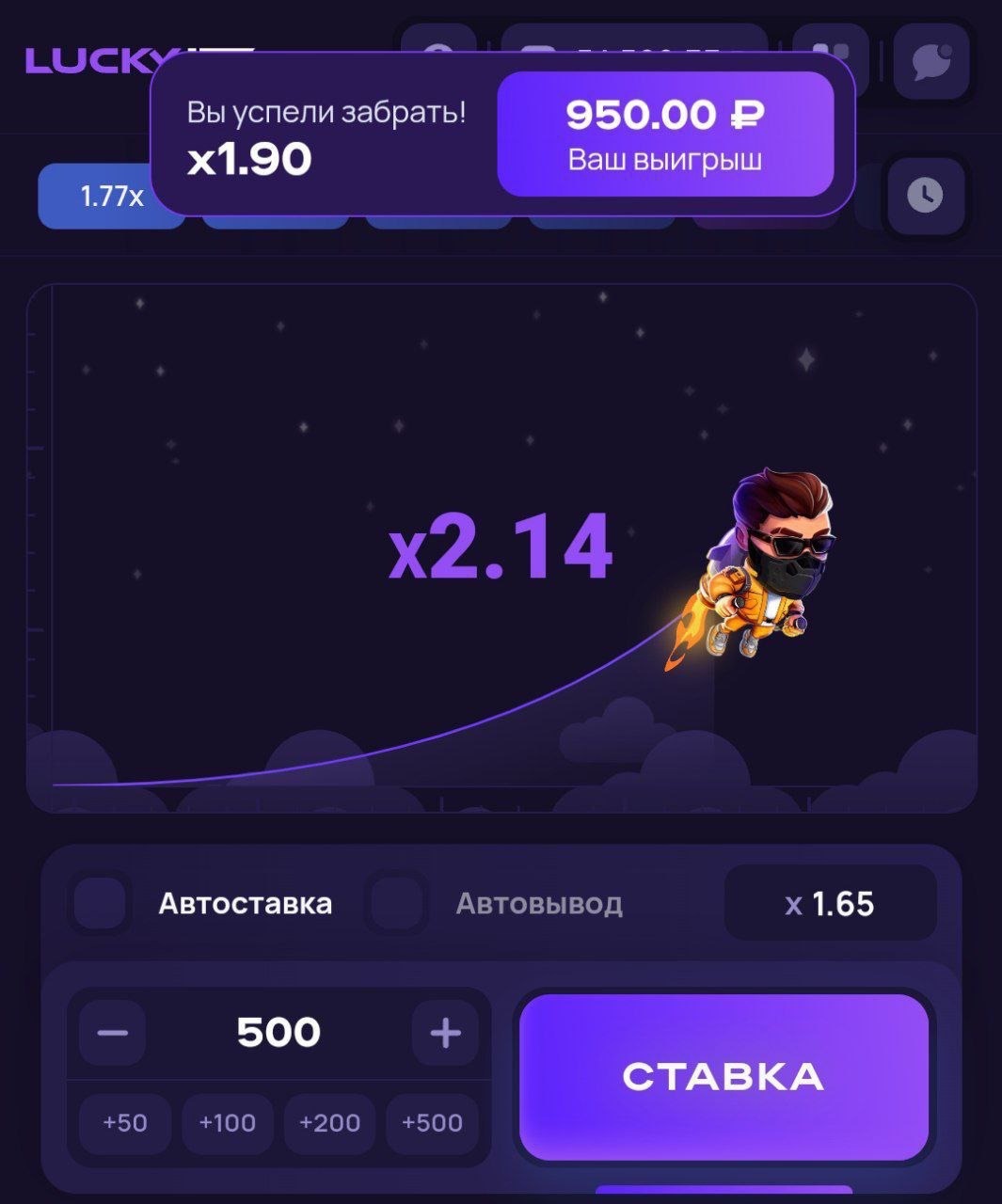The width and height of the screenshot is (1002, 1204).
Task: Decrease the bet with the minus button
Action: tap(112, 1033)
